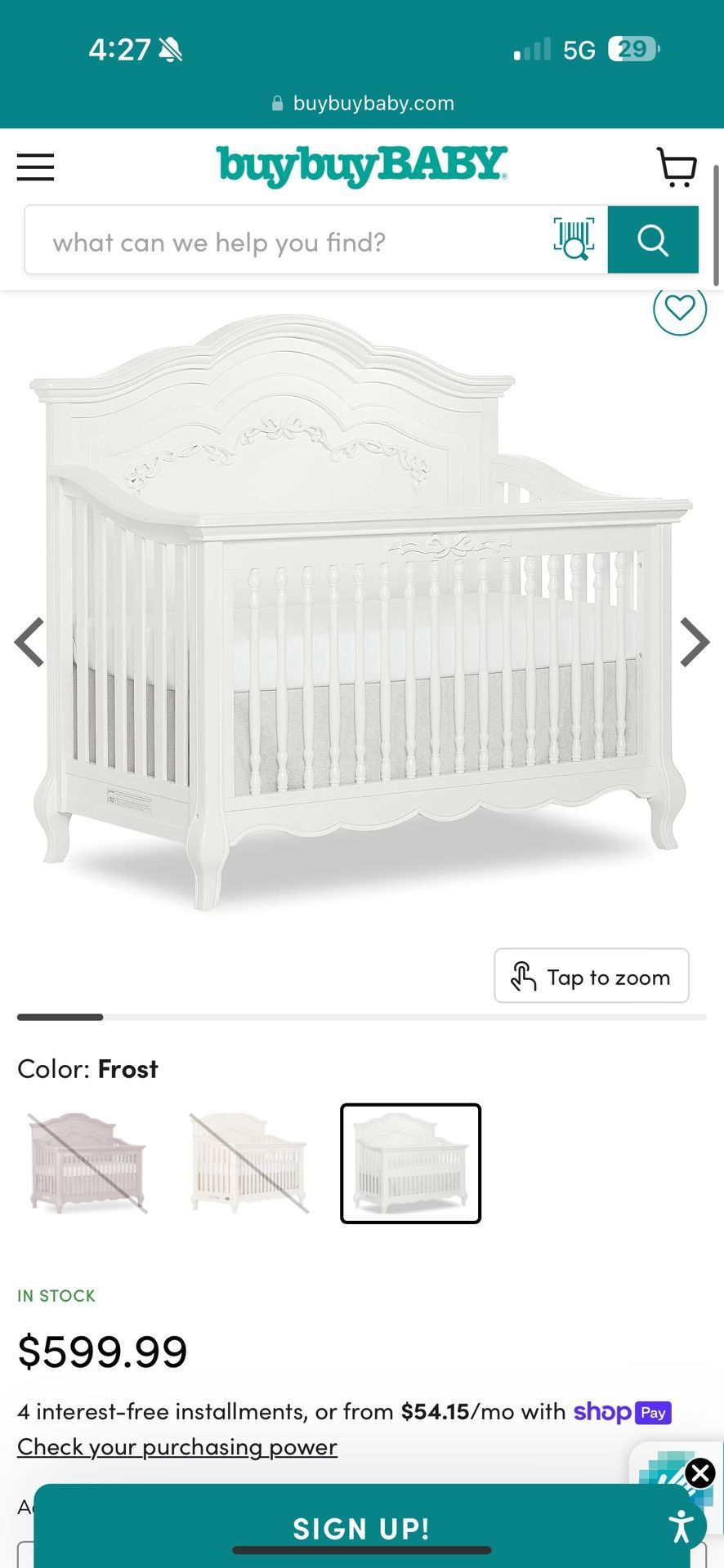Add this crib to favorites
The height and width of the screenshot is (1568, 724).
coord(679,309)
